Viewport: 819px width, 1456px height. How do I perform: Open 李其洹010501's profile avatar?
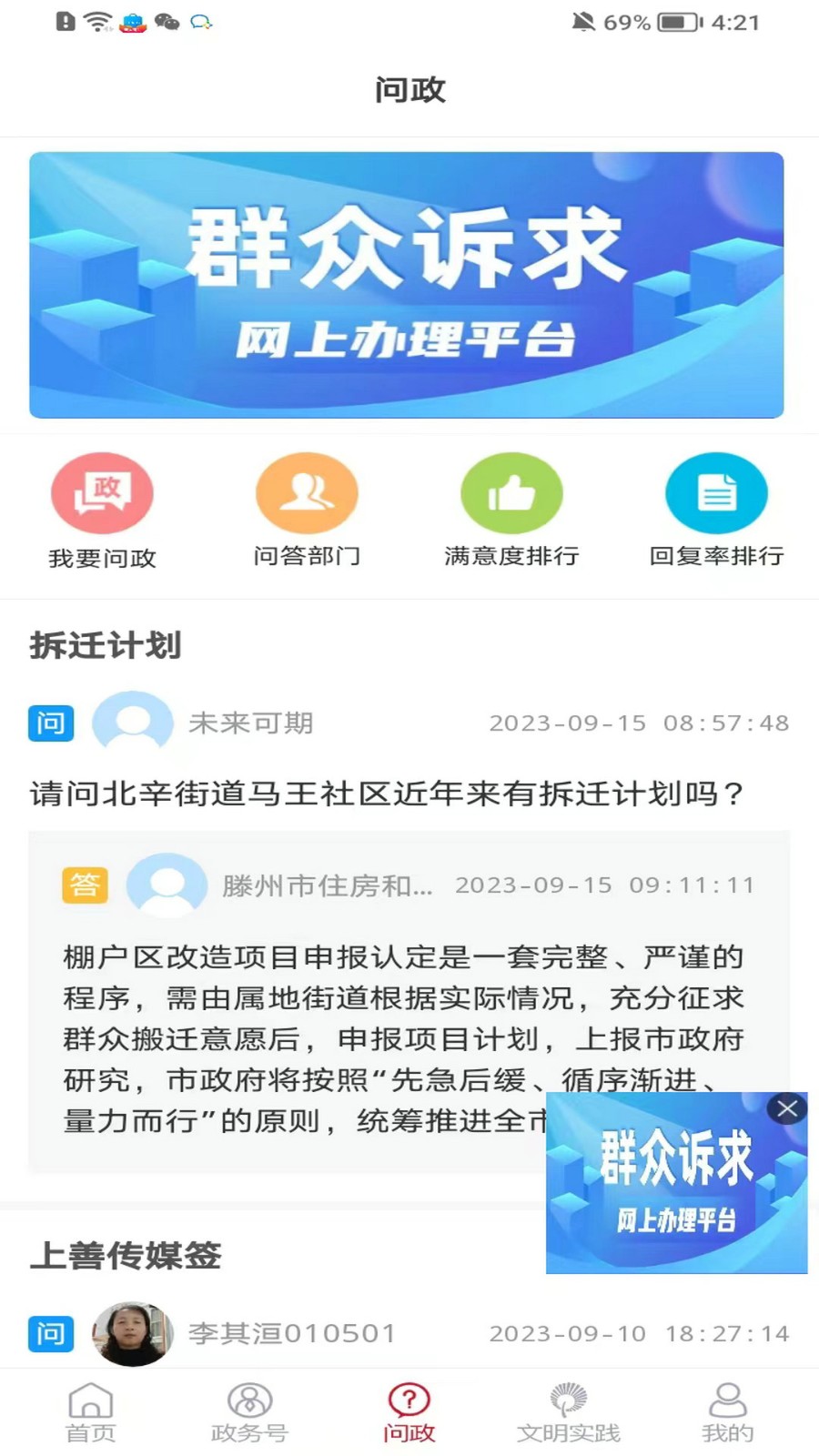point(133,1333)
